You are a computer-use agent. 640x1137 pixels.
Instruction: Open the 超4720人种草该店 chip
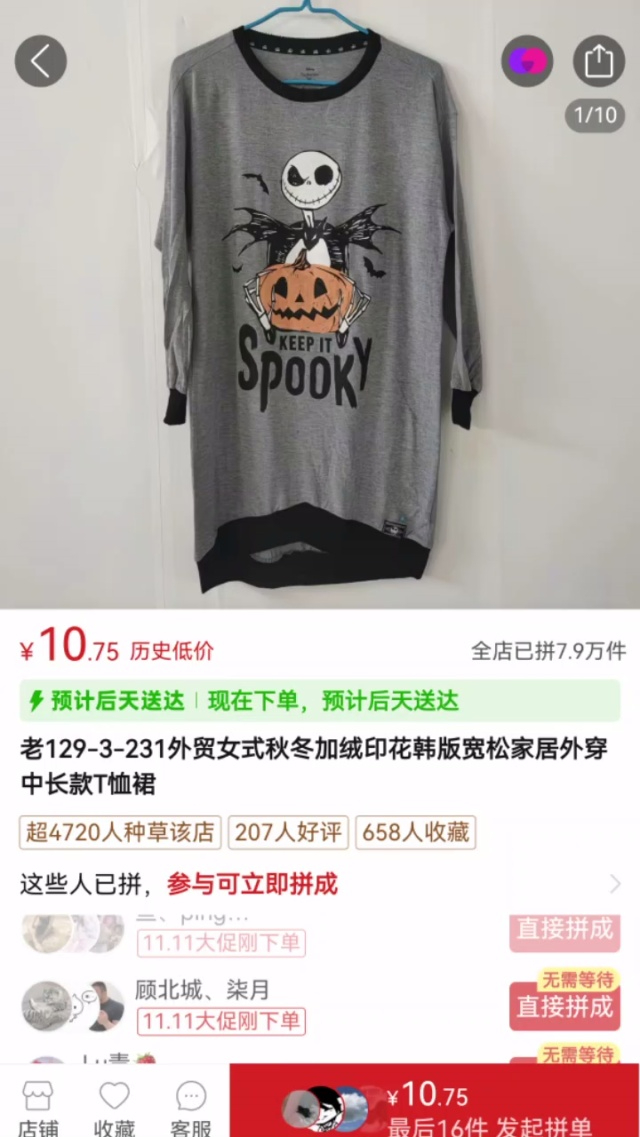(120, 832)
